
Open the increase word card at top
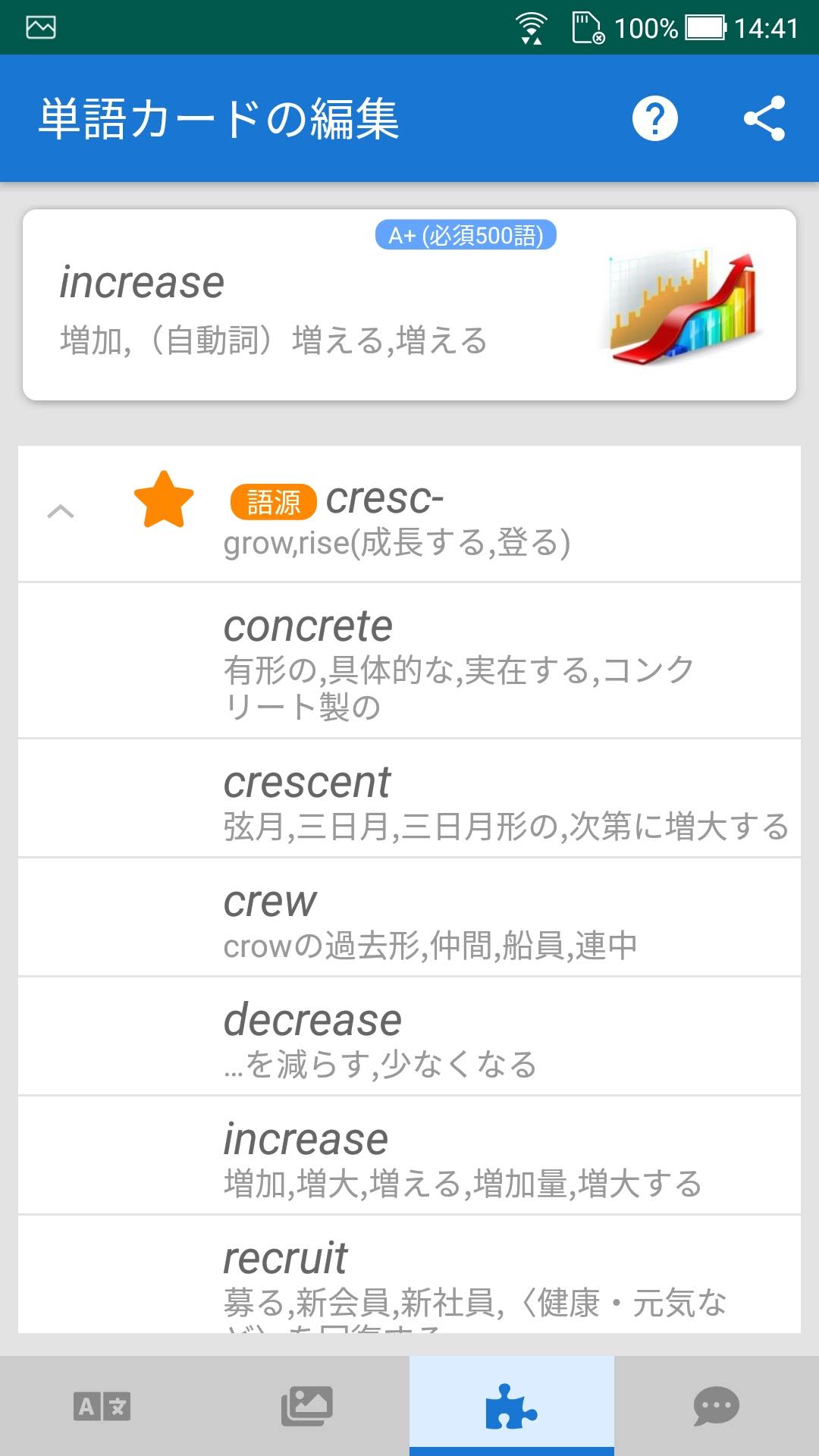pyautogui.click(x=409, y=305)
